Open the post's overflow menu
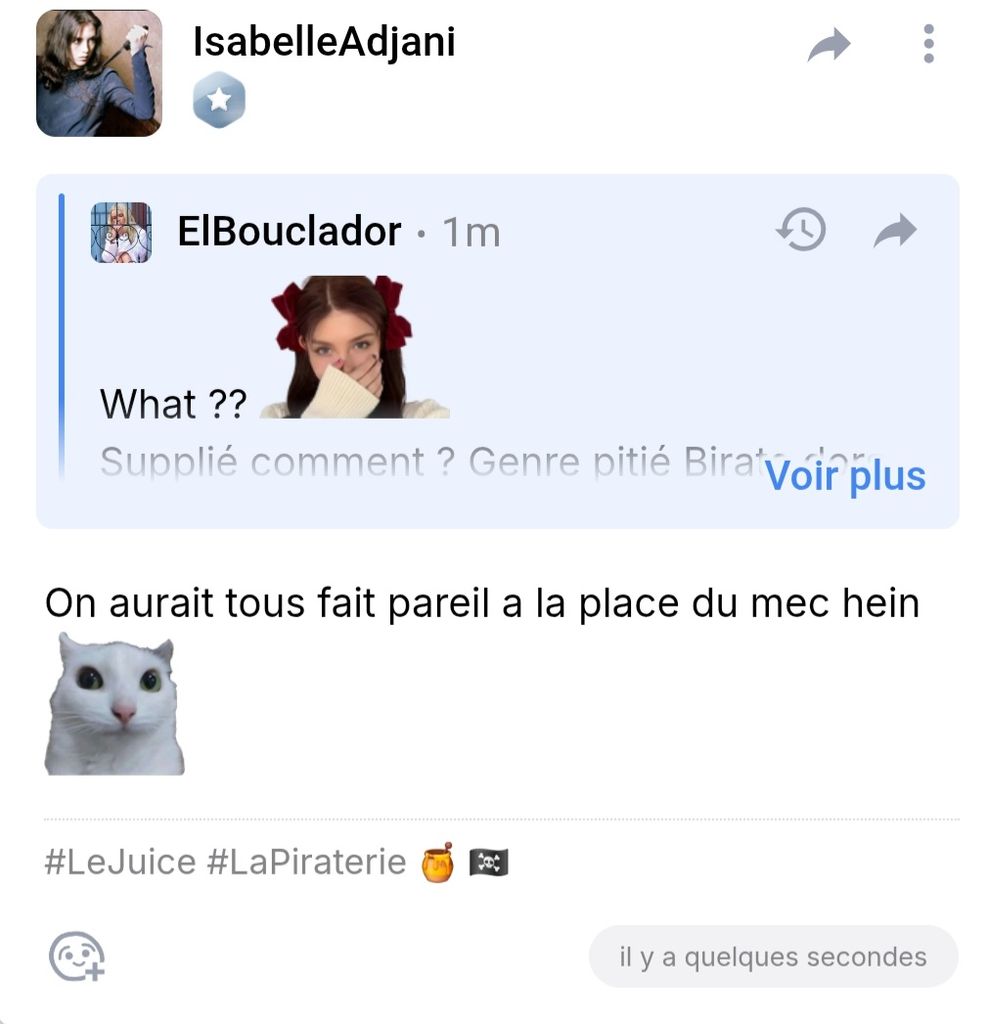This screenshot has height=1024, width=987. (928, 45)
